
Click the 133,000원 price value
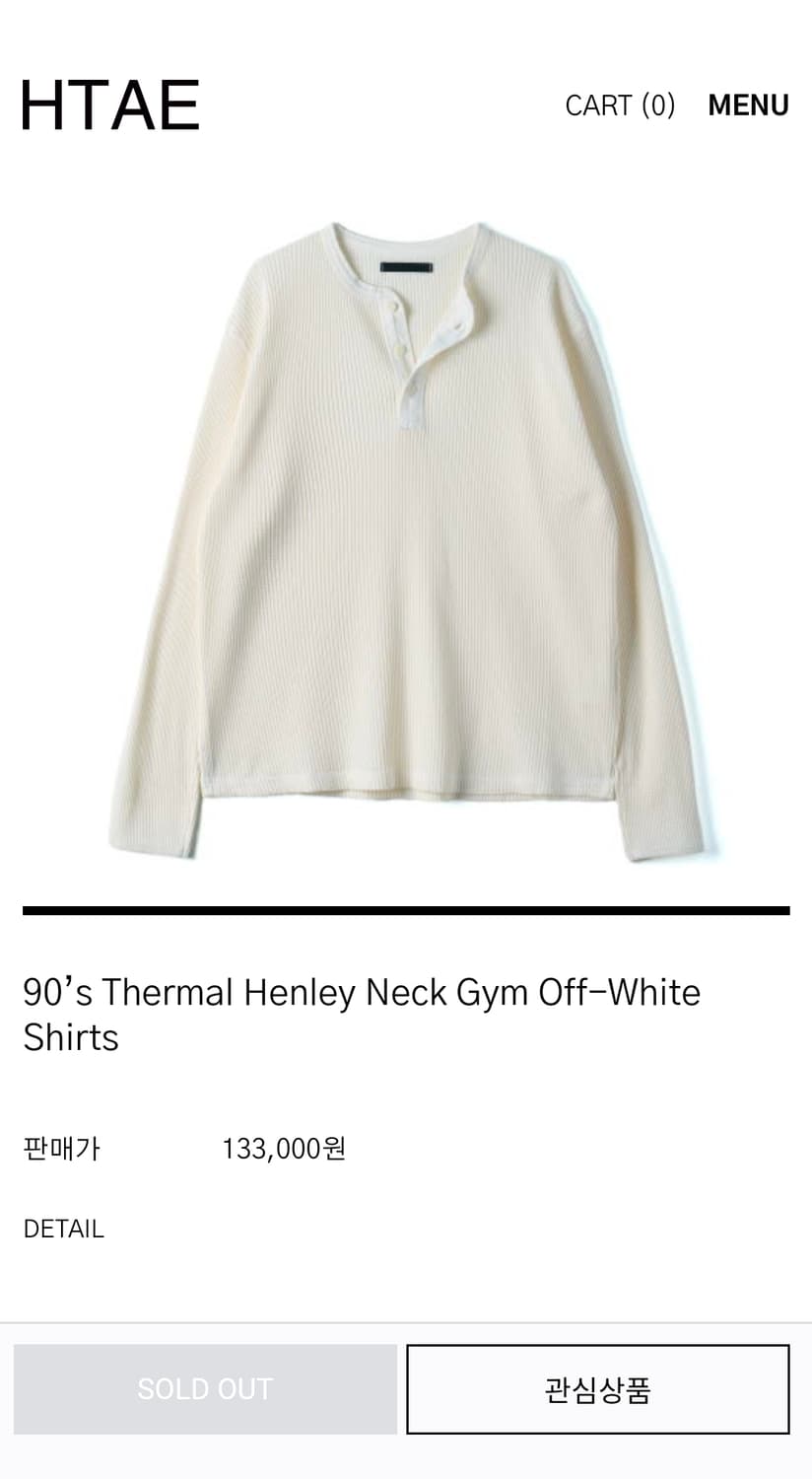coord(285,1148)
